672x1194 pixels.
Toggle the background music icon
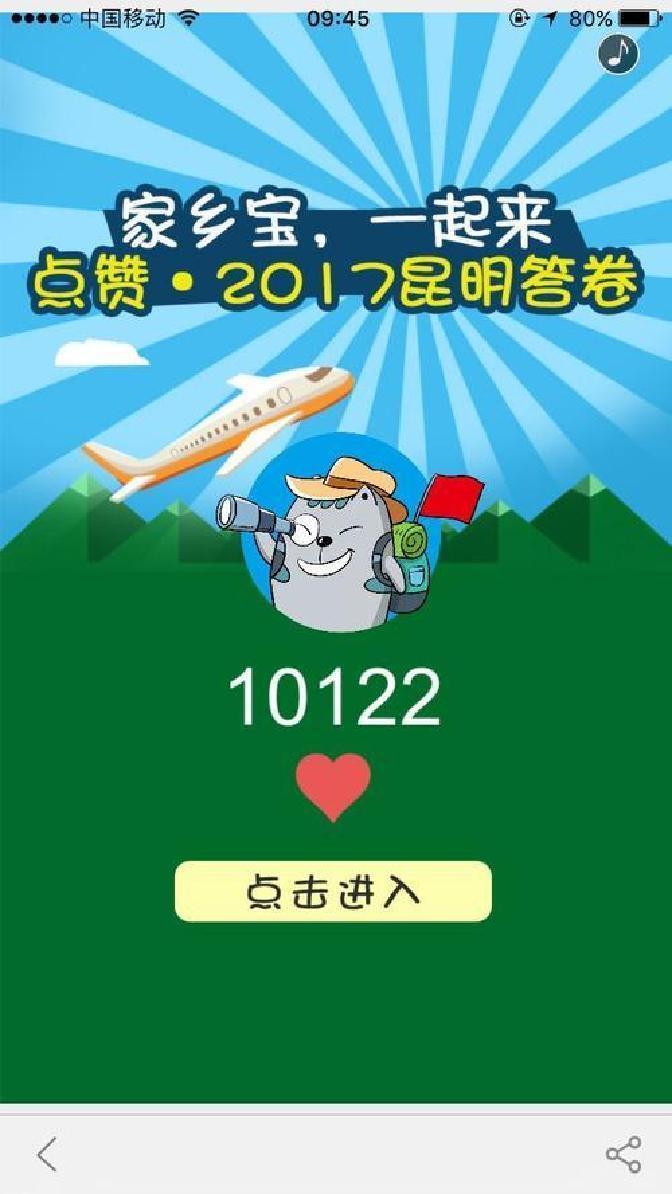[618, 53]
